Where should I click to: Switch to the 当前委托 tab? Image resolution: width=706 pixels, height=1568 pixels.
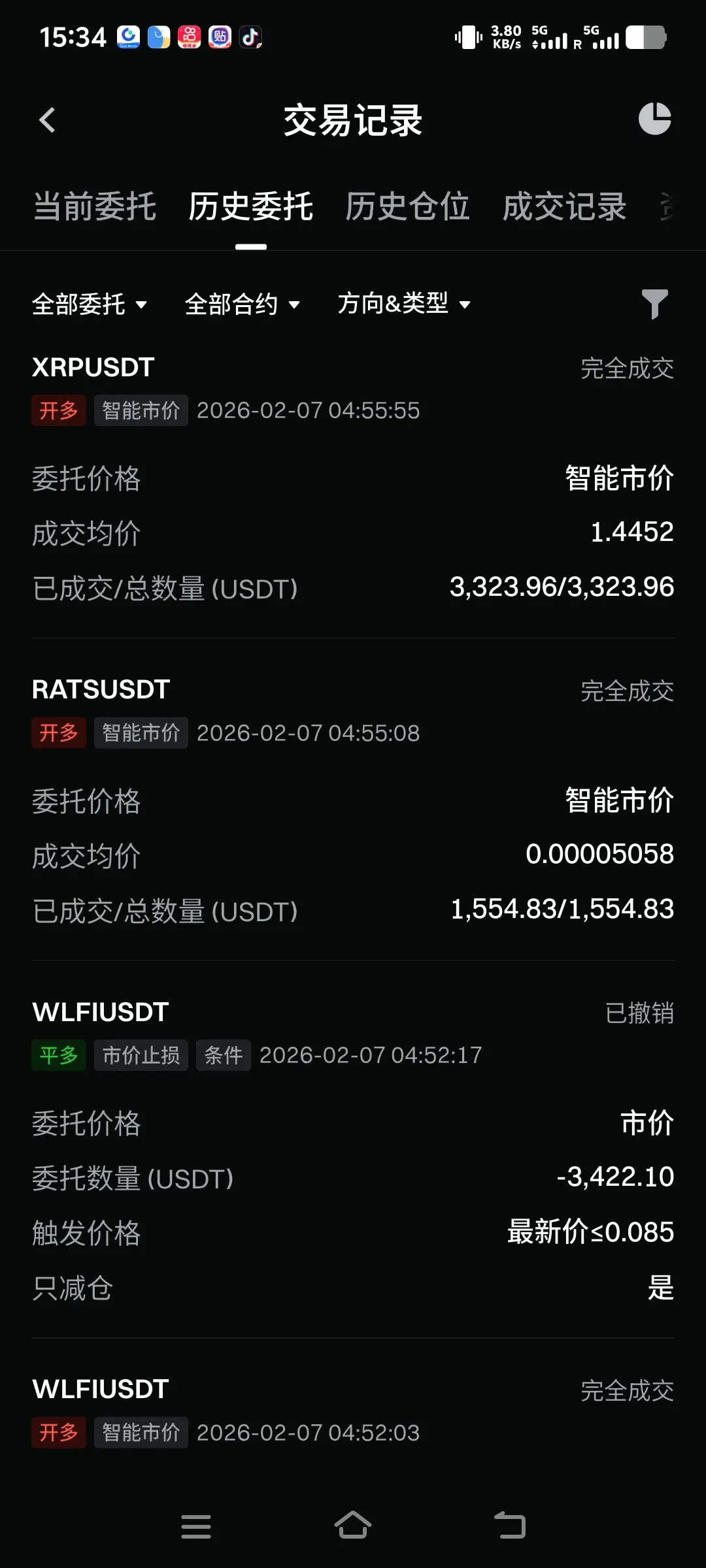tap(95, 207)
